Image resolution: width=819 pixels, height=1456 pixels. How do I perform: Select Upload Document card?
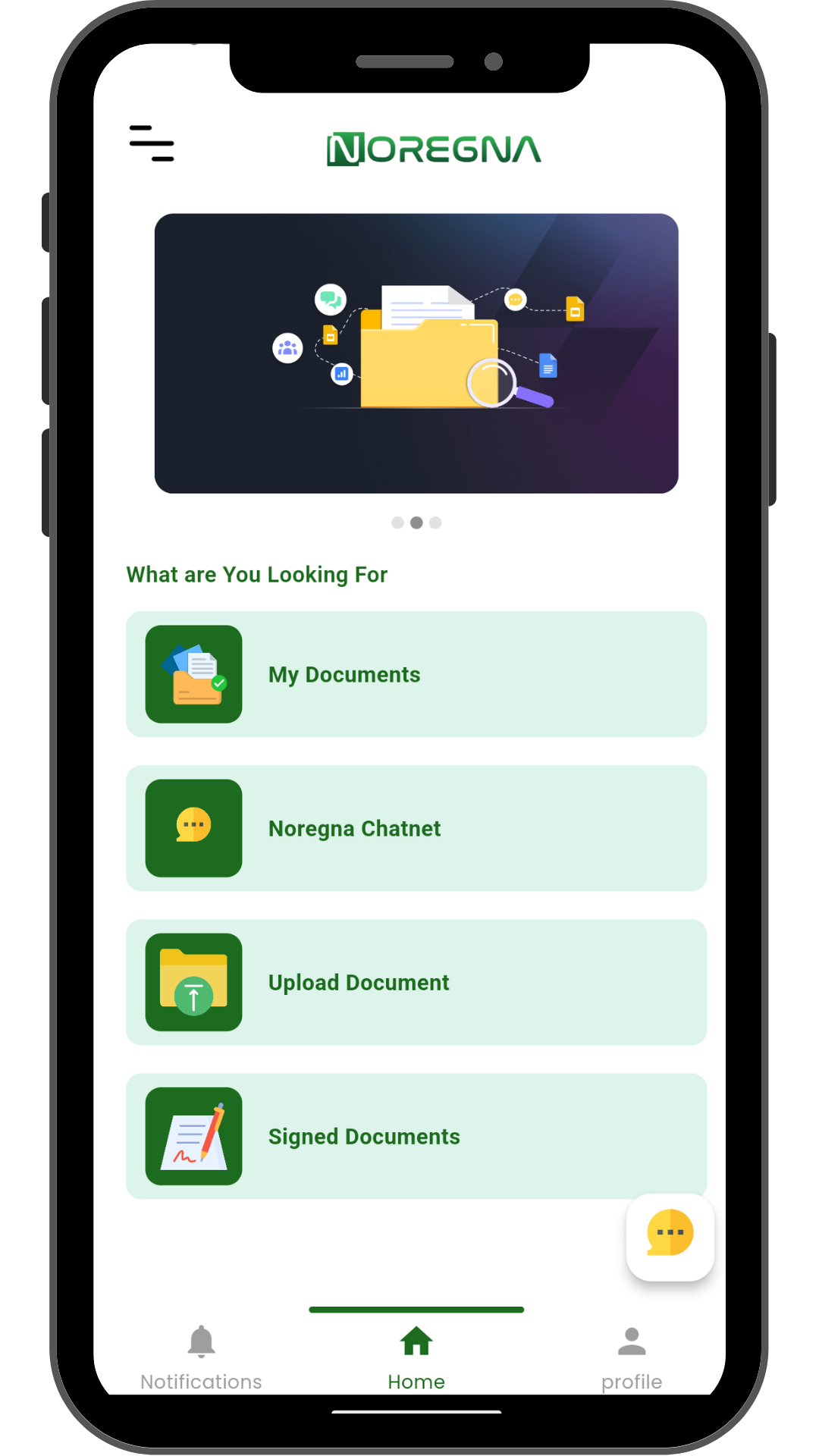[x=416, y=982]
